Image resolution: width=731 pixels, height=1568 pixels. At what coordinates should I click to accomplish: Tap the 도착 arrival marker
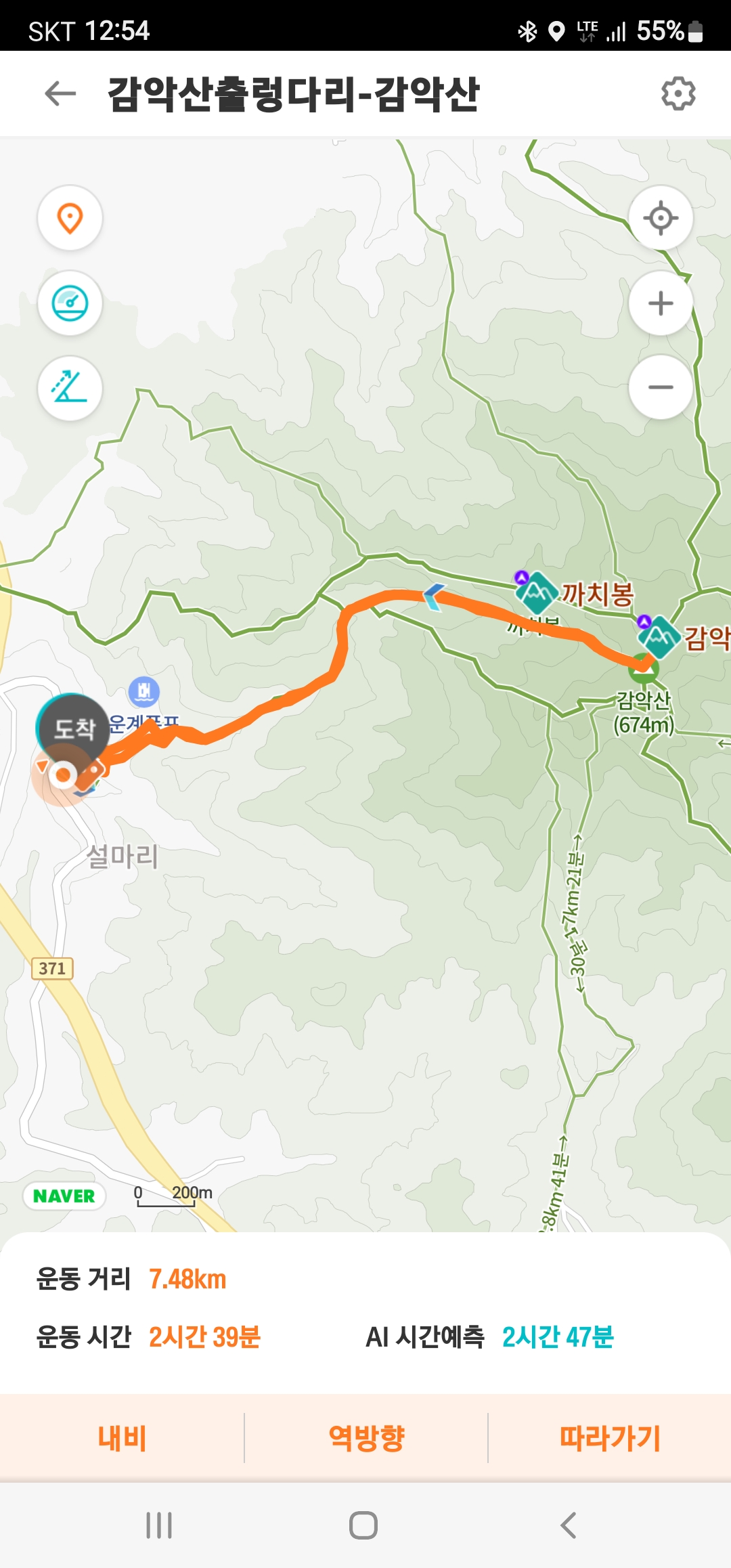point(73,729)
